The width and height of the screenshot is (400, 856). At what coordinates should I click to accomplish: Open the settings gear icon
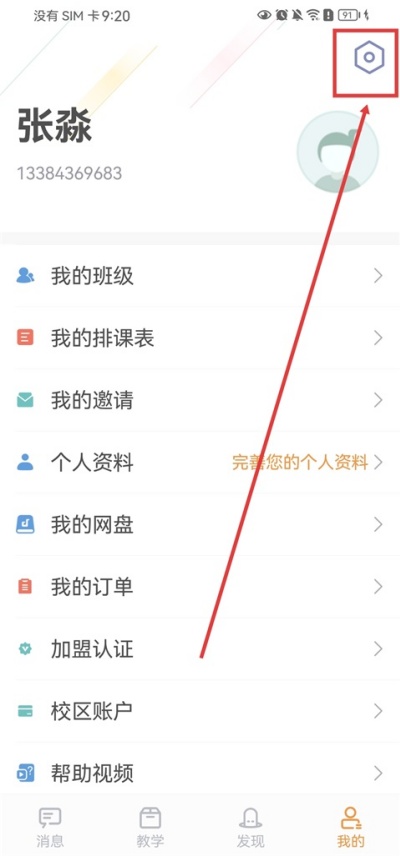coord(369,57)
